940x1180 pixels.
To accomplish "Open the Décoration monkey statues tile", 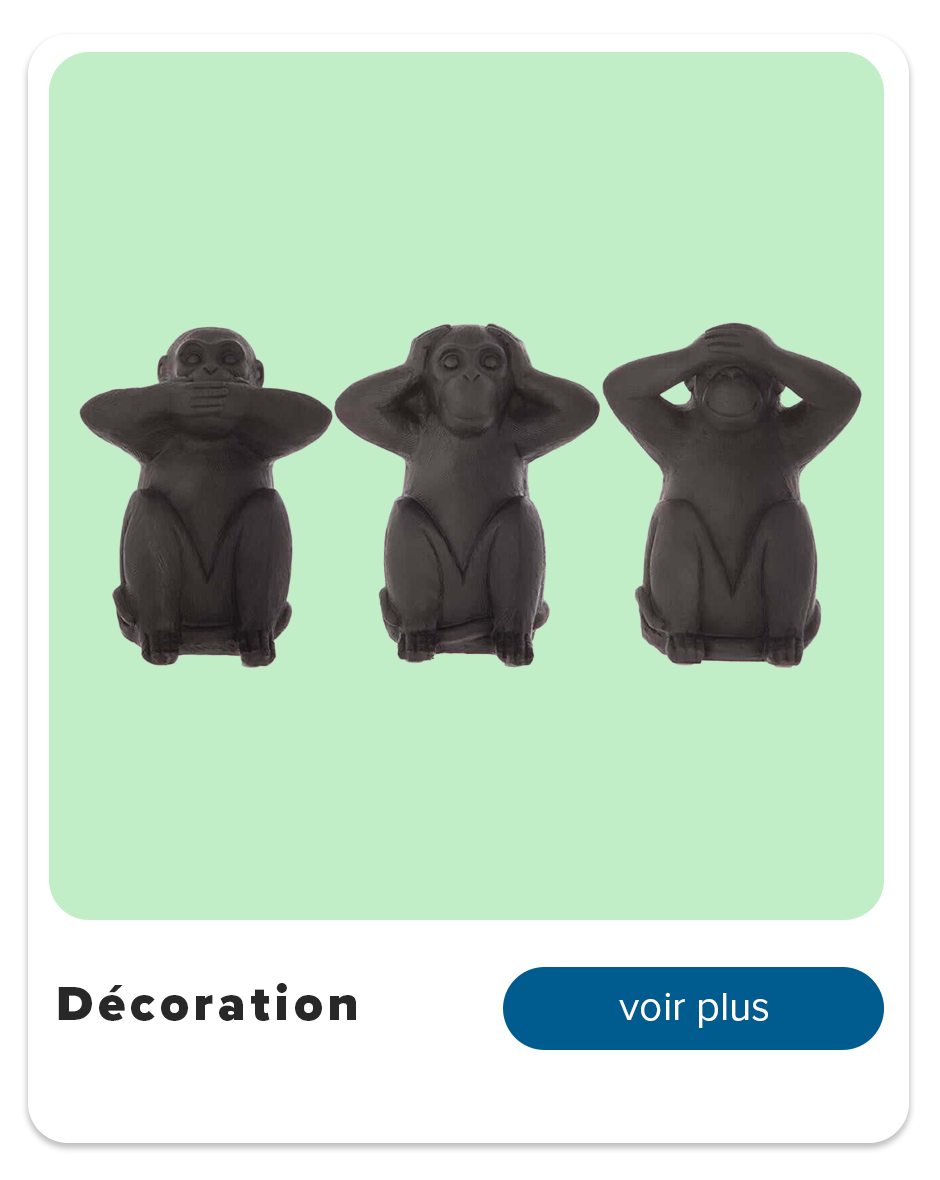I will (466, 486).
